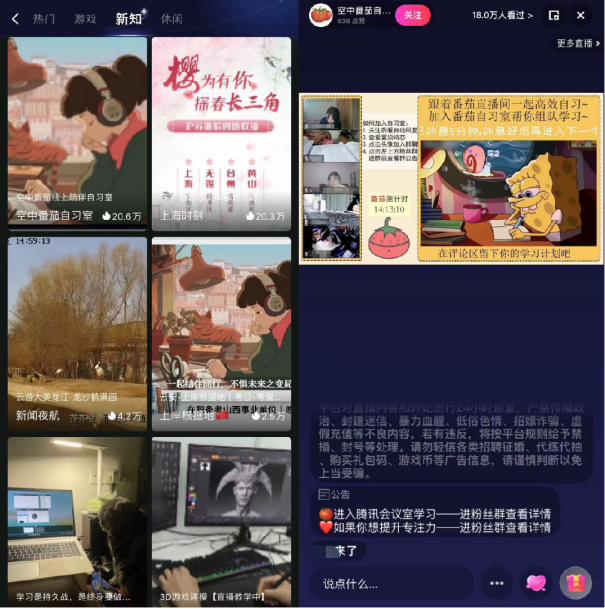Viewport: 605px width, 609px height.
Task: Open the 更多直播 panel
Action: coord(578,43)
